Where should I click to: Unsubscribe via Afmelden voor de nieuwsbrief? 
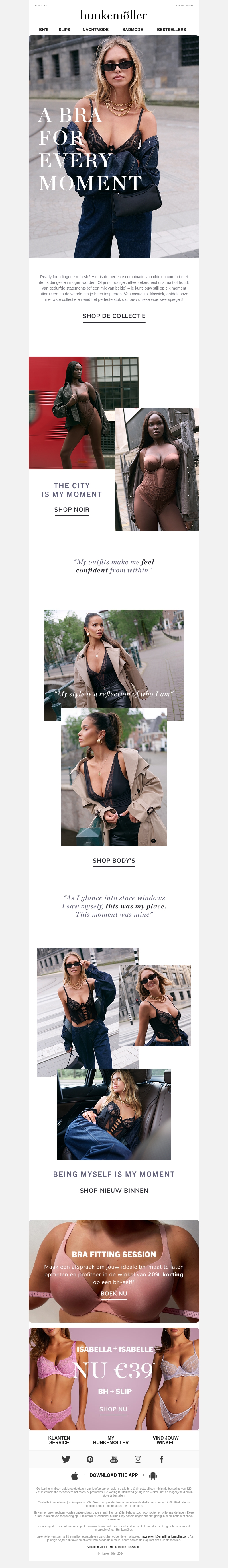point(114,1547)
